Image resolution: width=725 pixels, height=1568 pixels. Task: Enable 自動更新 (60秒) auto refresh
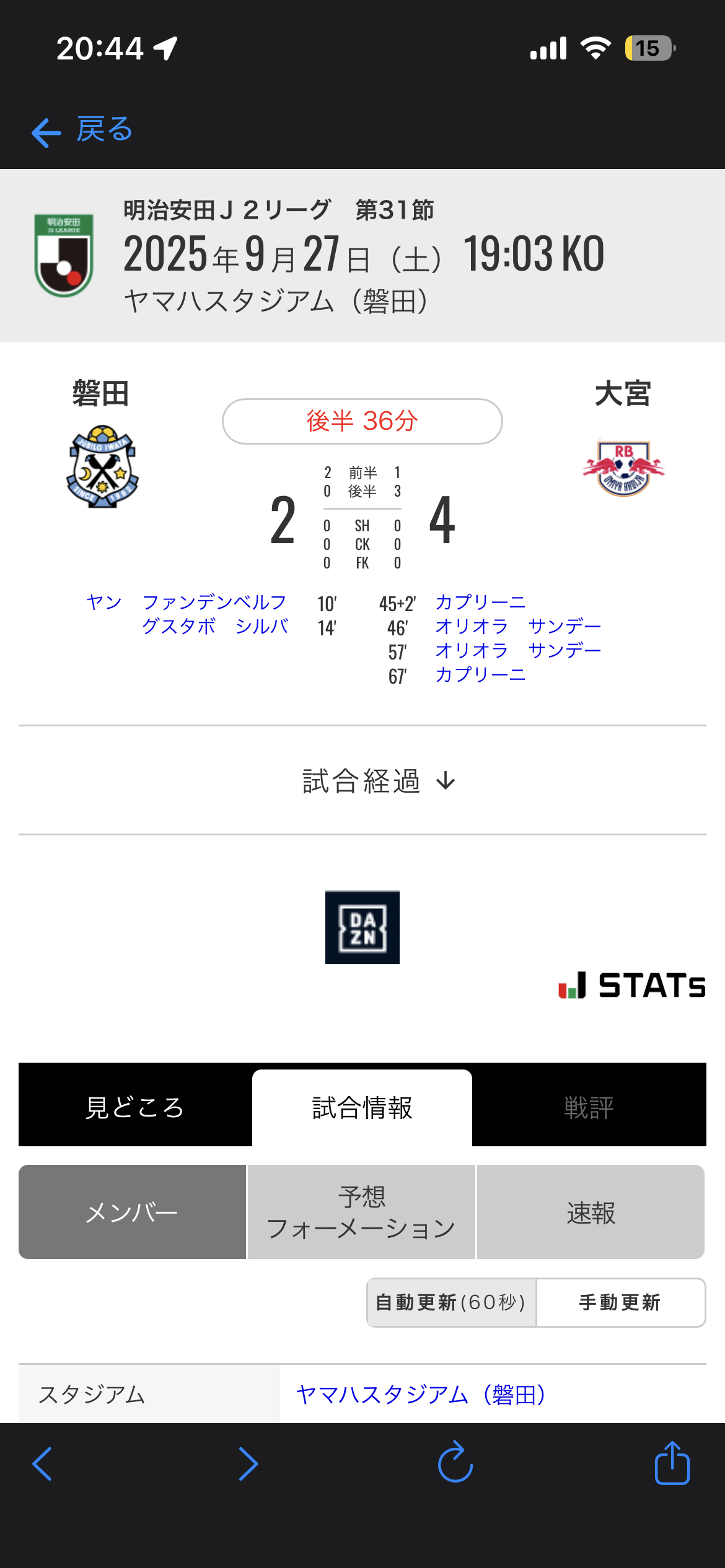point(451,1302)
